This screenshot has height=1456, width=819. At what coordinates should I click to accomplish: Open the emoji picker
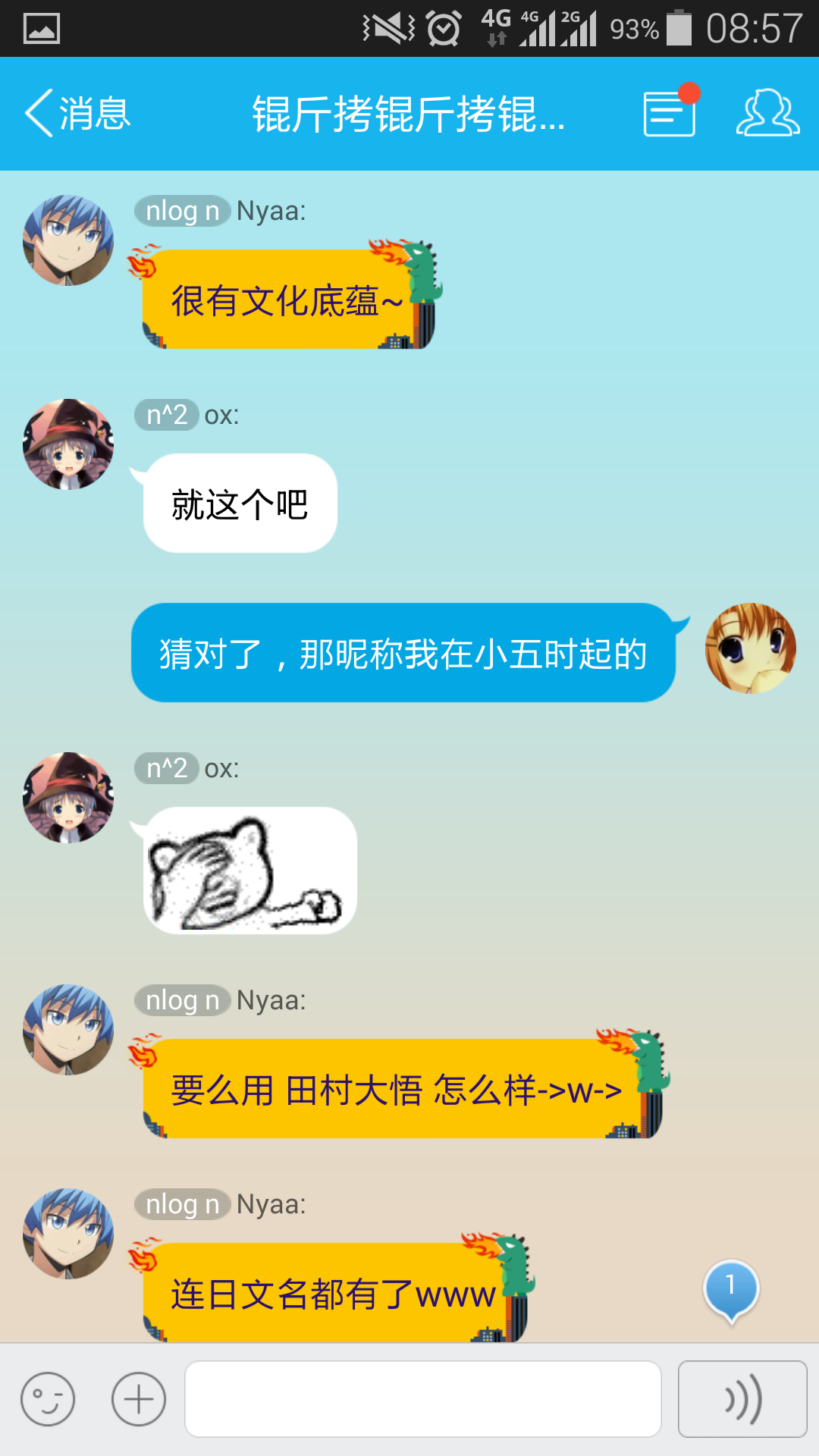click(48, 1399)
